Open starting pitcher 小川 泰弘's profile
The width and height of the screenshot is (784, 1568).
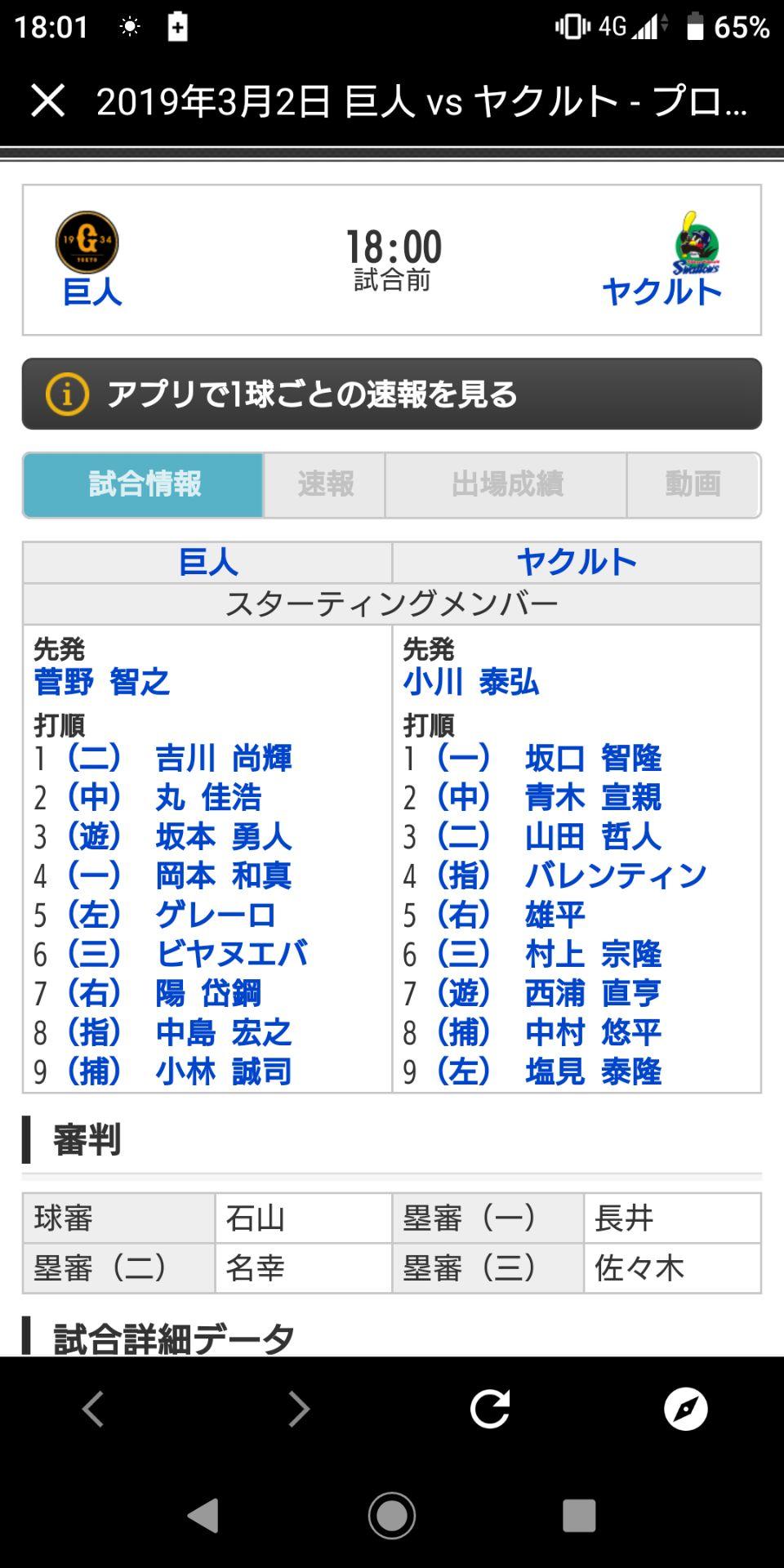coord(471,682)
